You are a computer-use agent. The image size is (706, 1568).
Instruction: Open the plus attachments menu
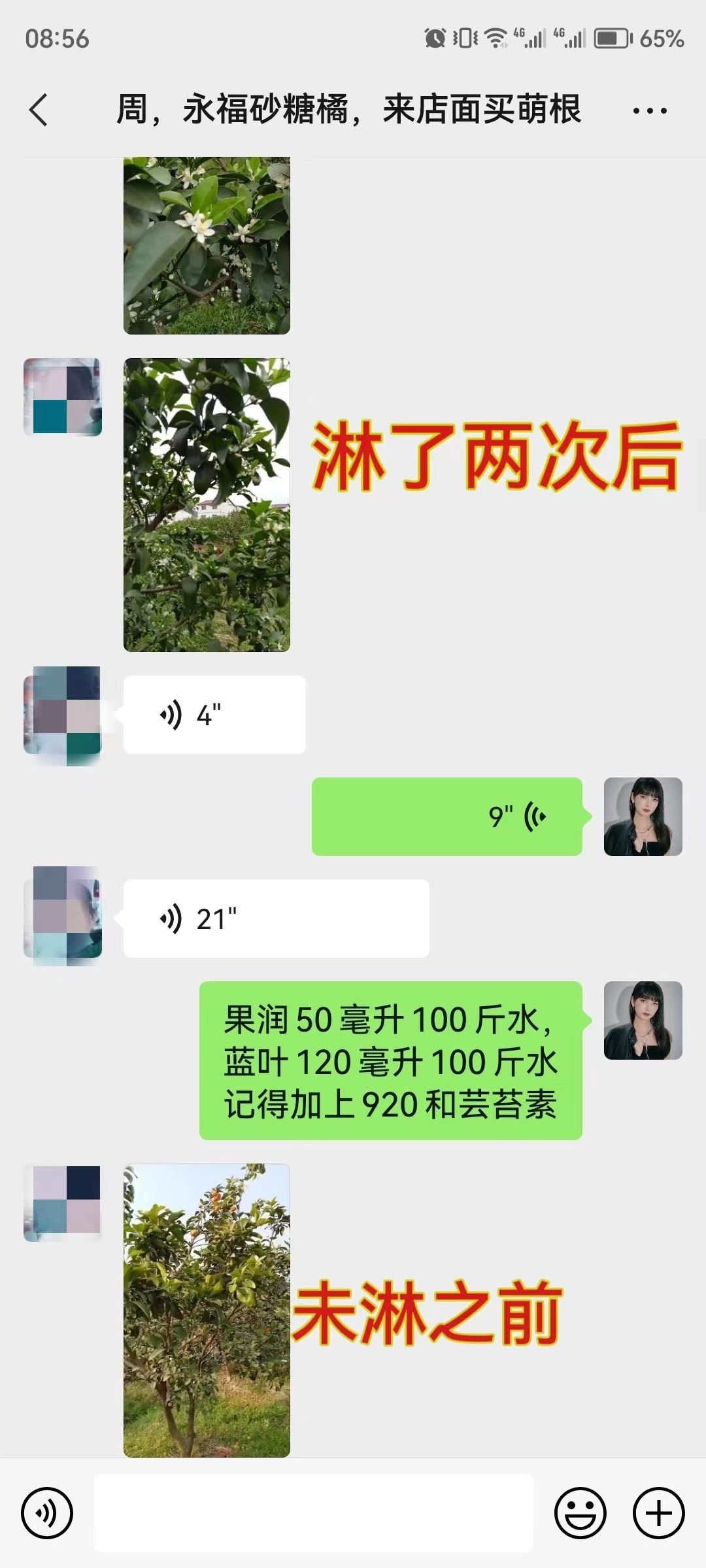(658, 1513)
